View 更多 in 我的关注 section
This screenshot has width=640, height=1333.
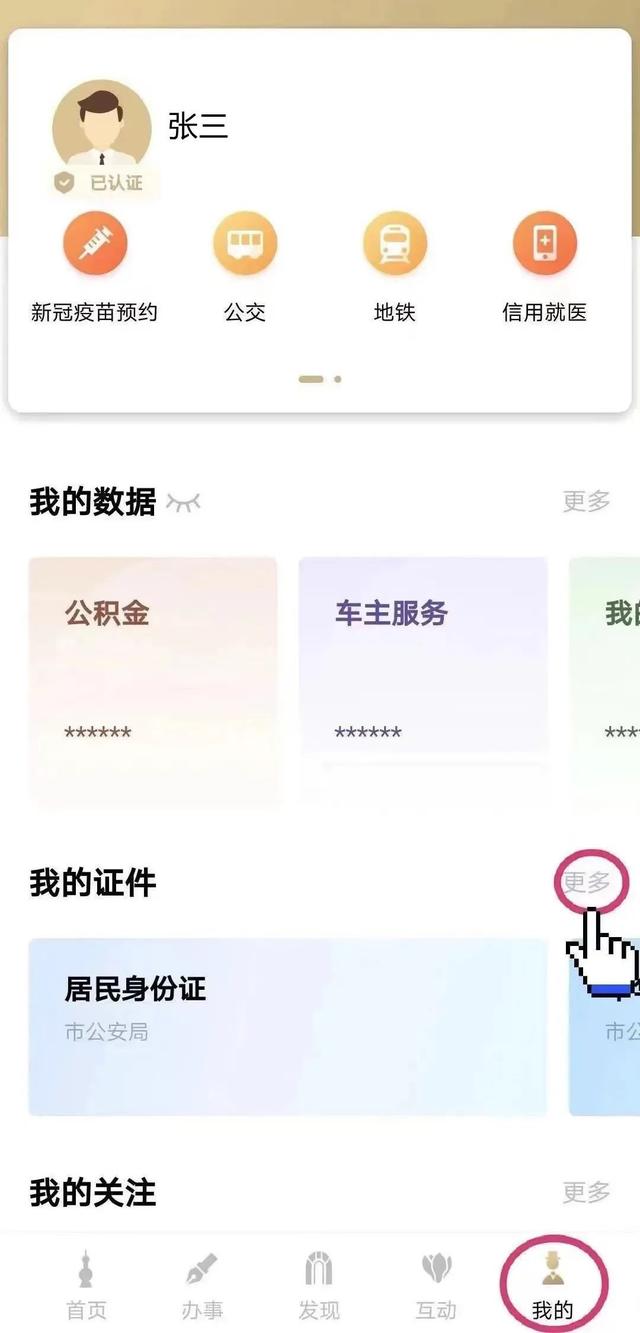tap(586, 1192)
